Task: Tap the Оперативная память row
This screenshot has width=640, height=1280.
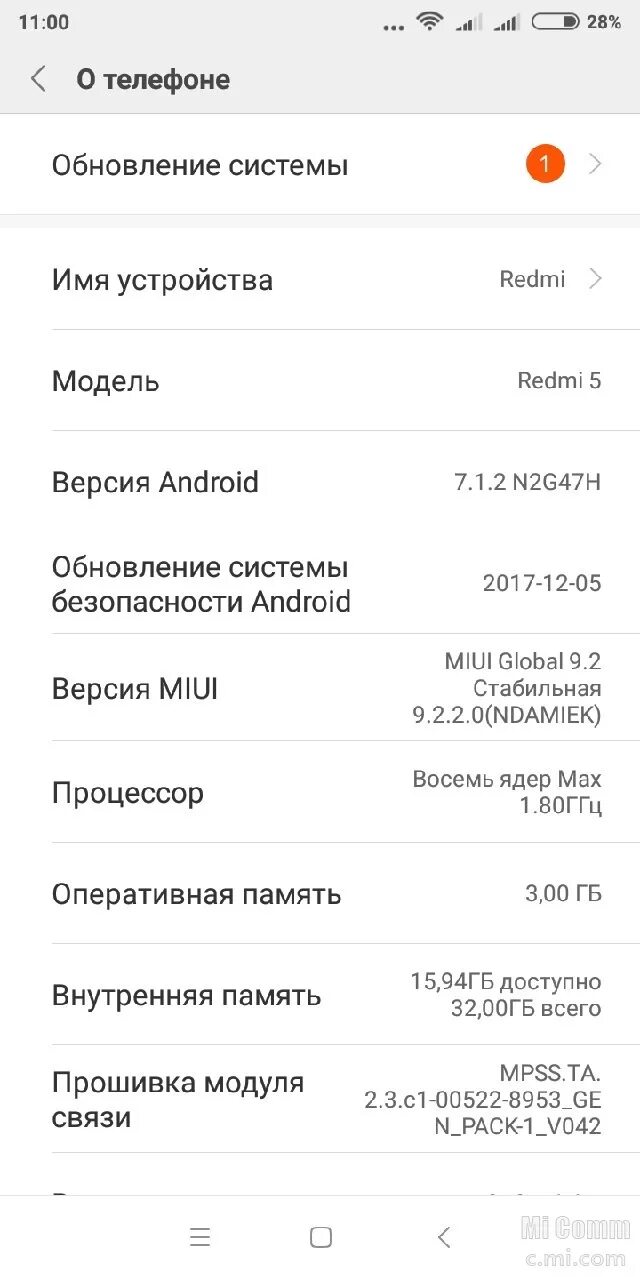Action: (x=320, y=894)
